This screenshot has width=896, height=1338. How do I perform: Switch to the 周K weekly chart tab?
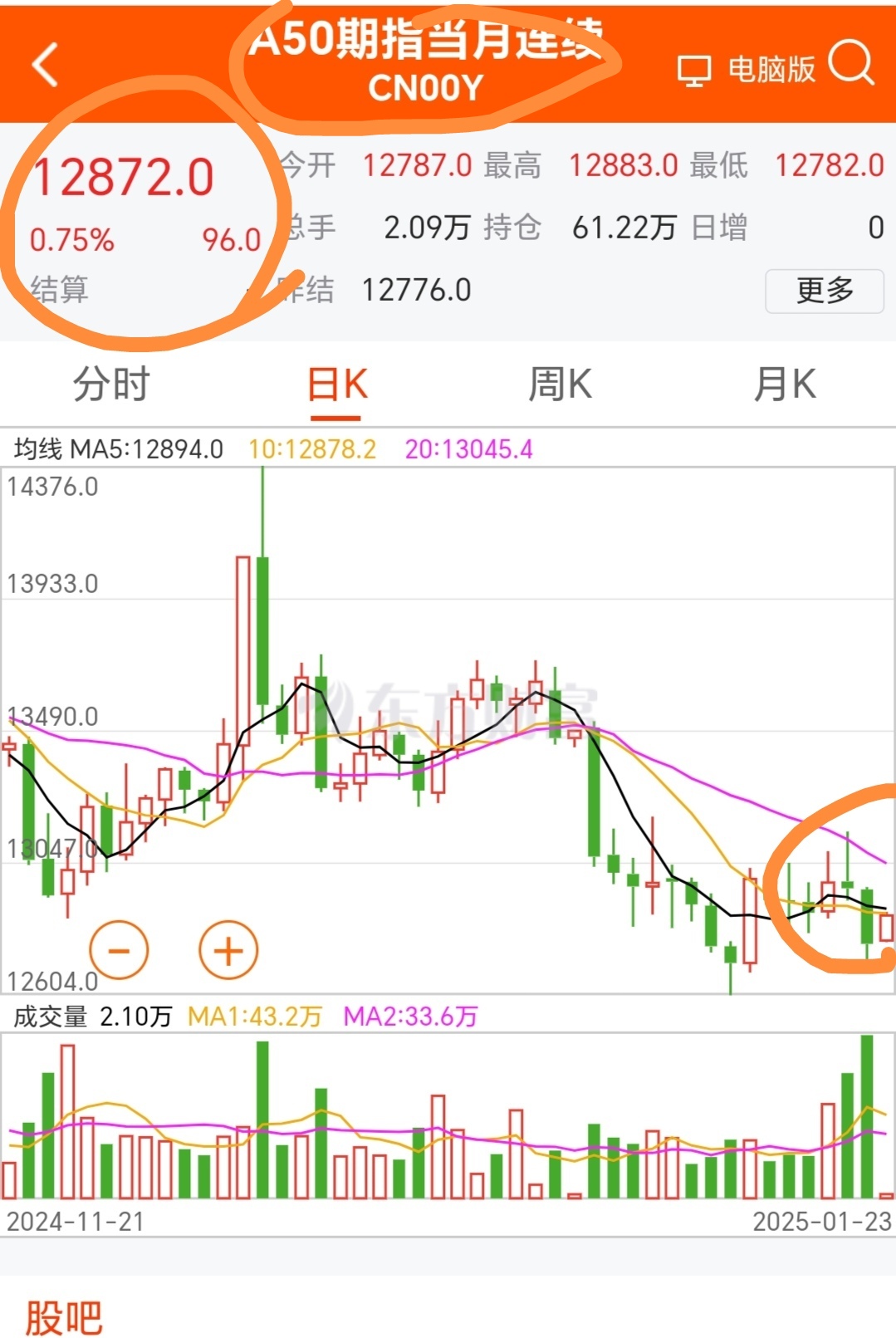coord(560,384)
